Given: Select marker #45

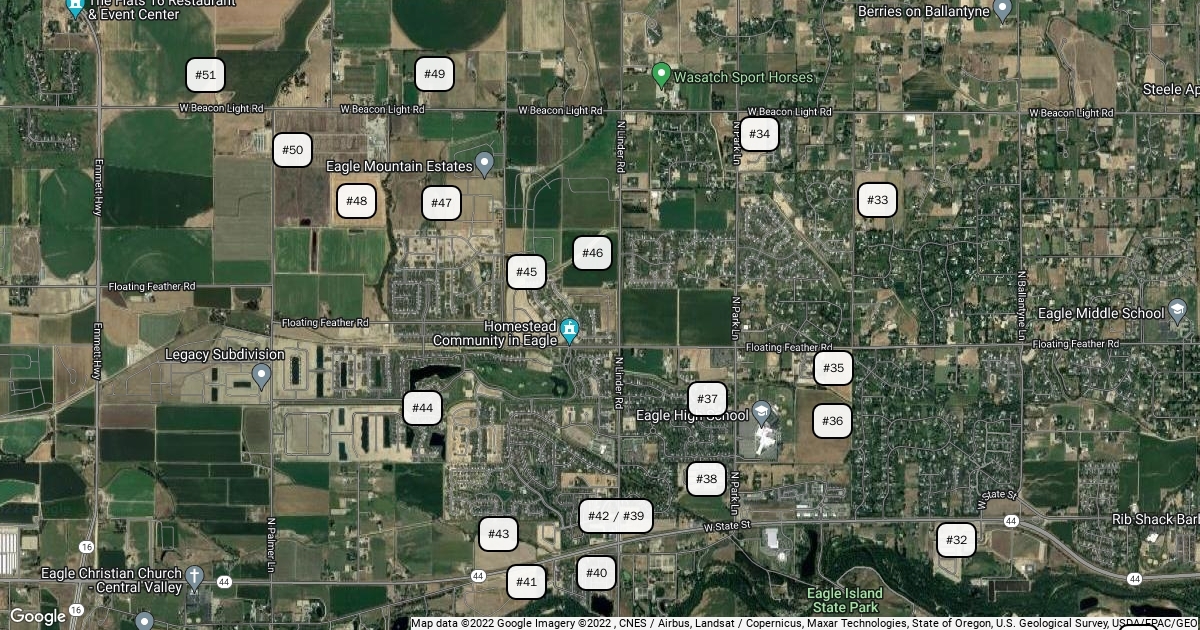Looking at the screenshot, I should pyautogui.click(x=526, y=272).
